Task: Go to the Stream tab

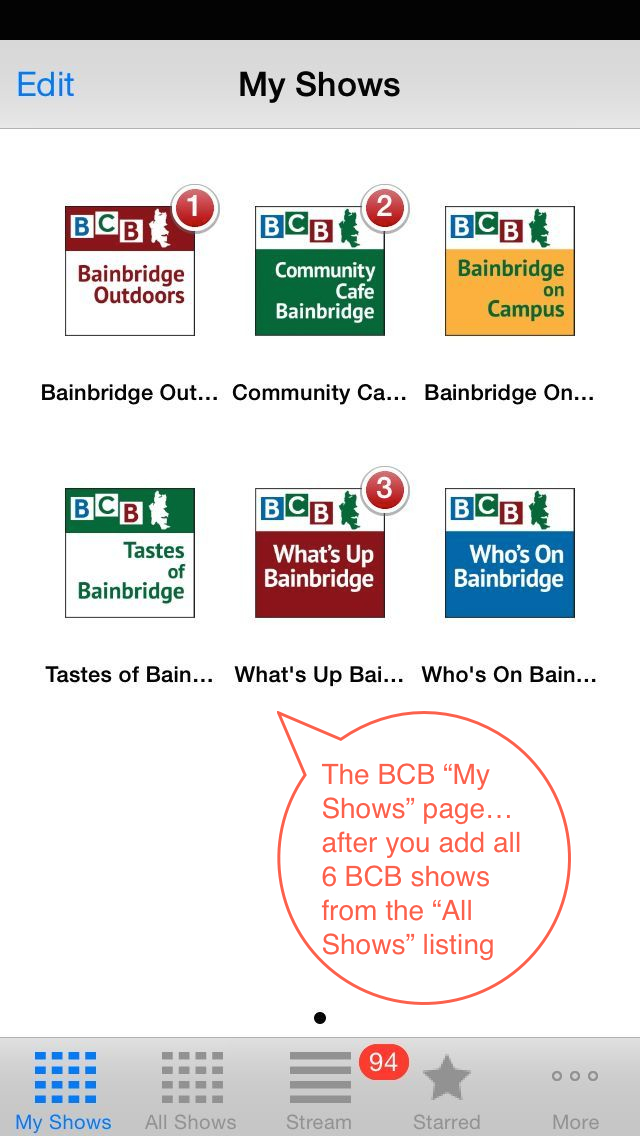Action: pos(320,1090)
